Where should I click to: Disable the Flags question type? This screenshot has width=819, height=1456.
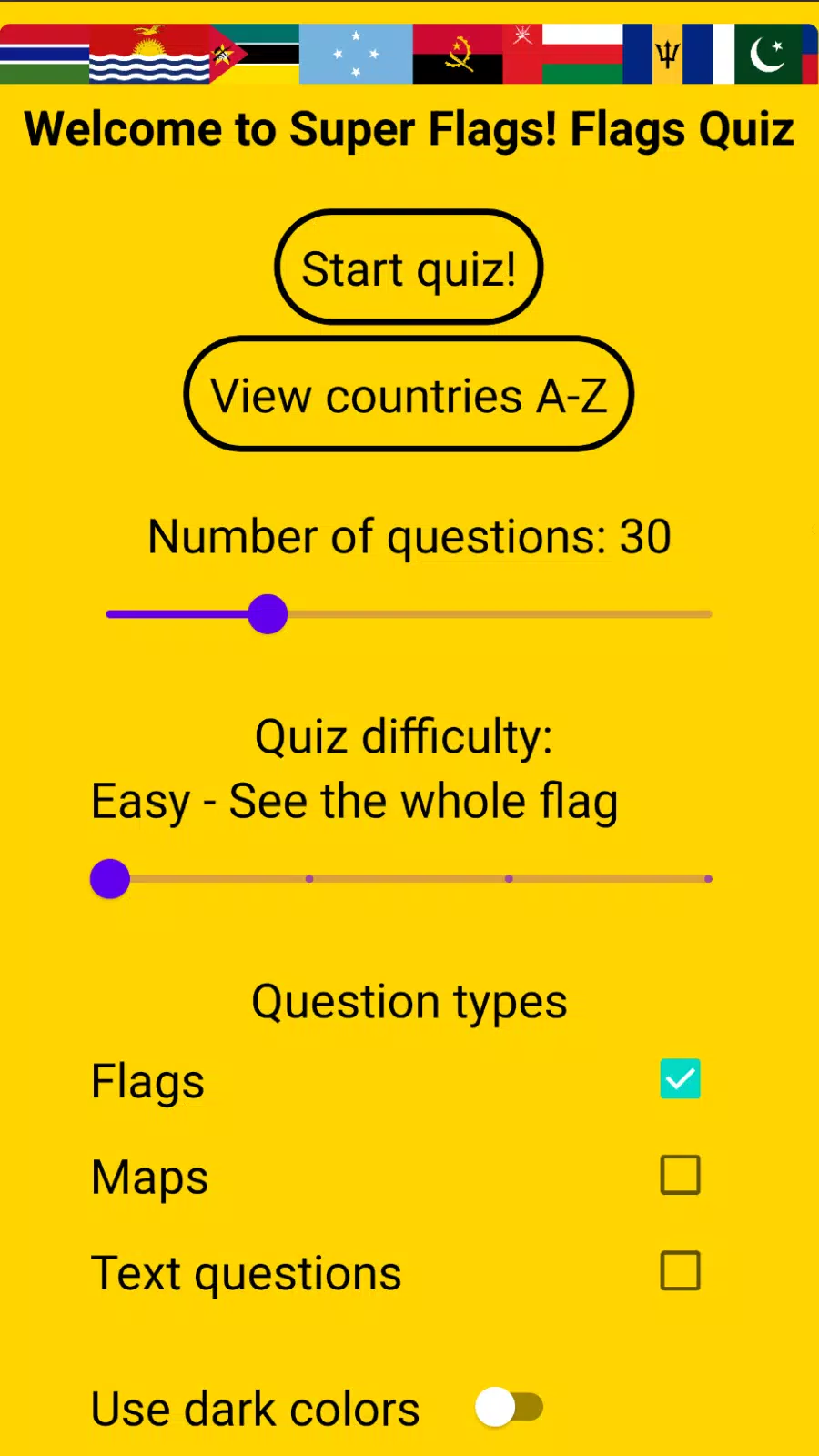[x=680, y=1079]
